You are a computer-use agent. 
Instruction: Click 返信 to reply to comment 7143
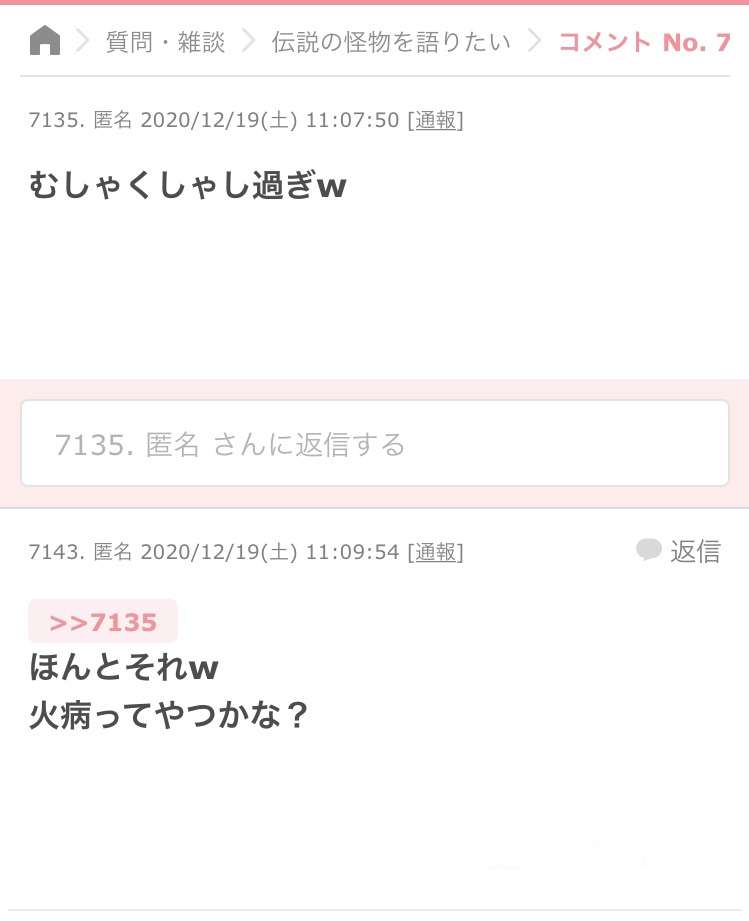click(695, 551)
